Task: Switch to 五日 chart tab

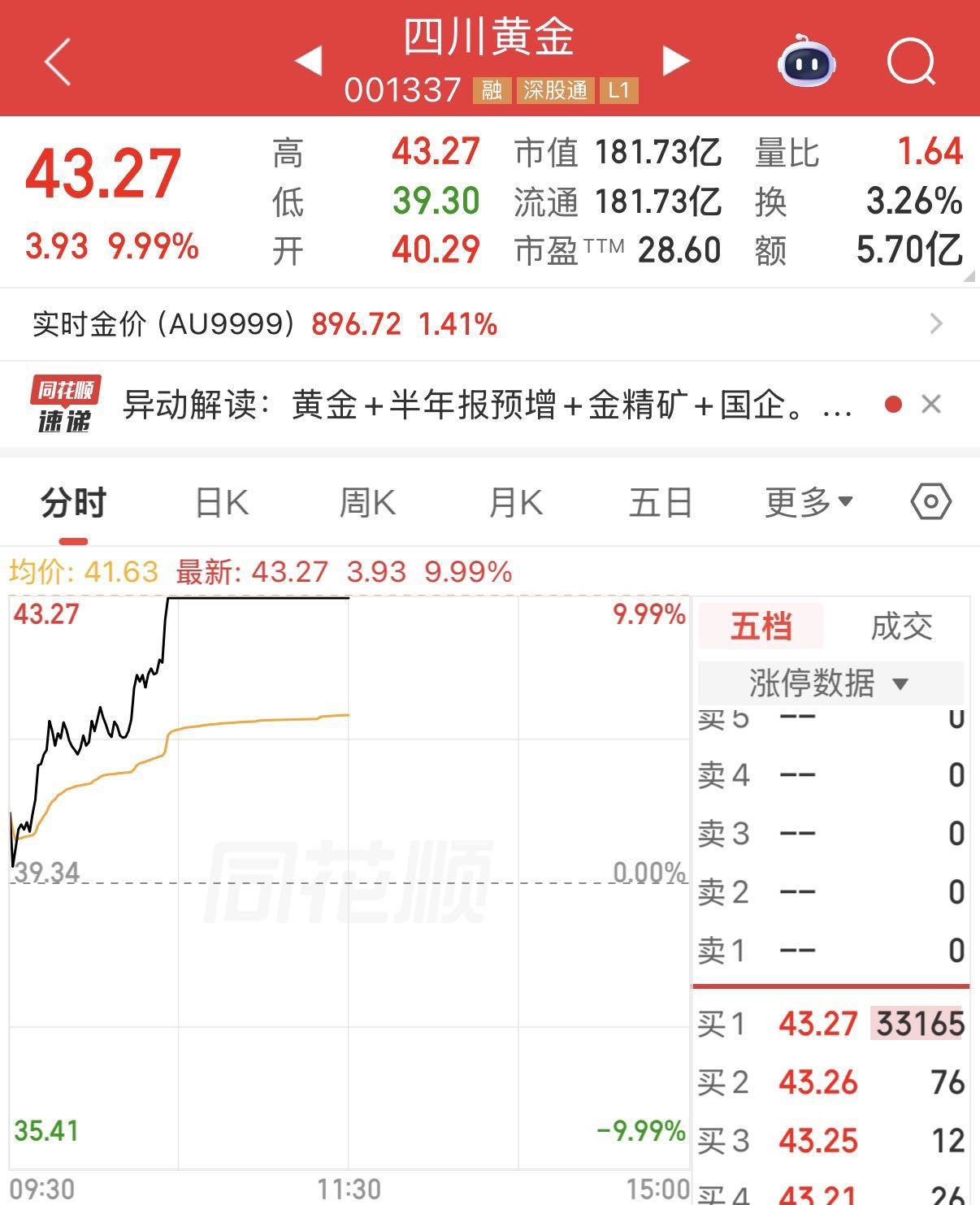Action: [x=661, y=503]
